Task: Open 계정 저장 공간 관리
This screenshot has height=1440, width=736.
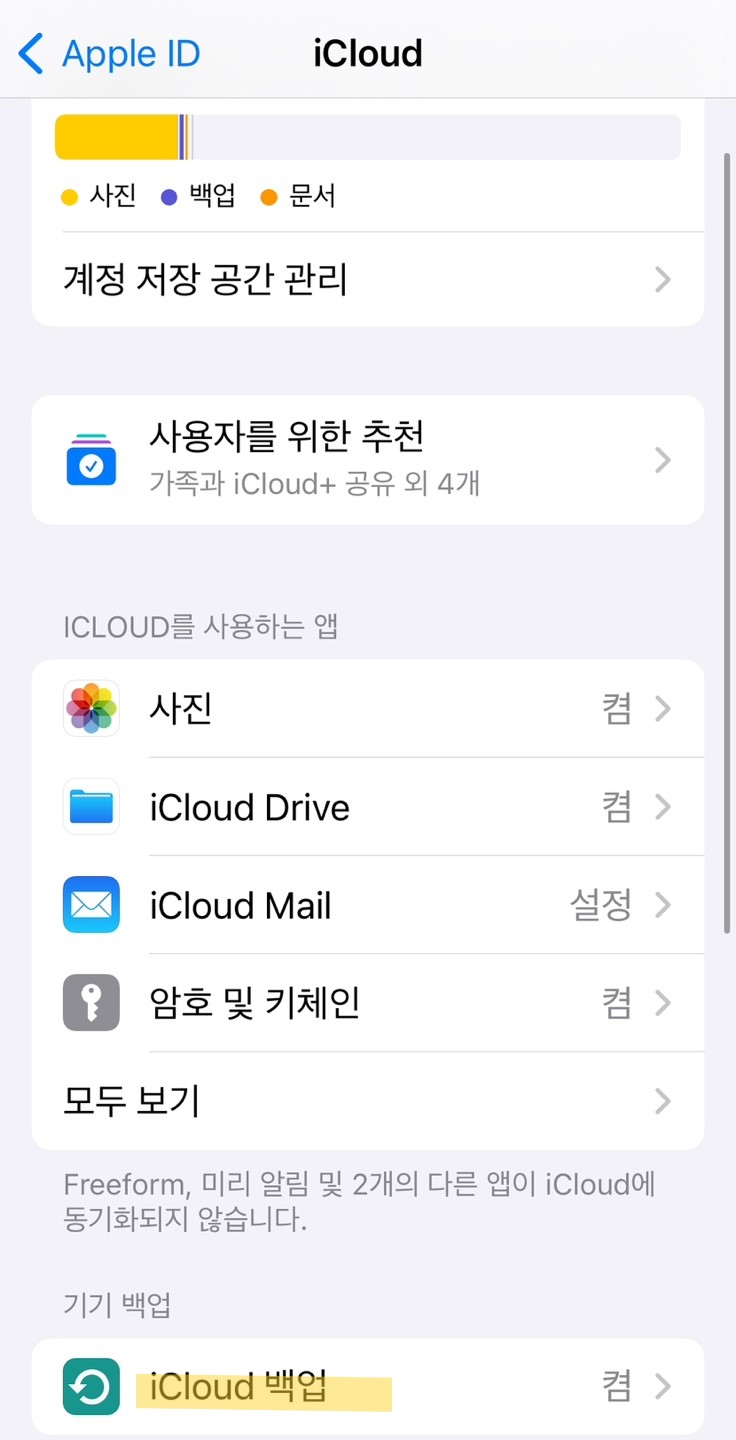Action: click(x=367, y=279)
